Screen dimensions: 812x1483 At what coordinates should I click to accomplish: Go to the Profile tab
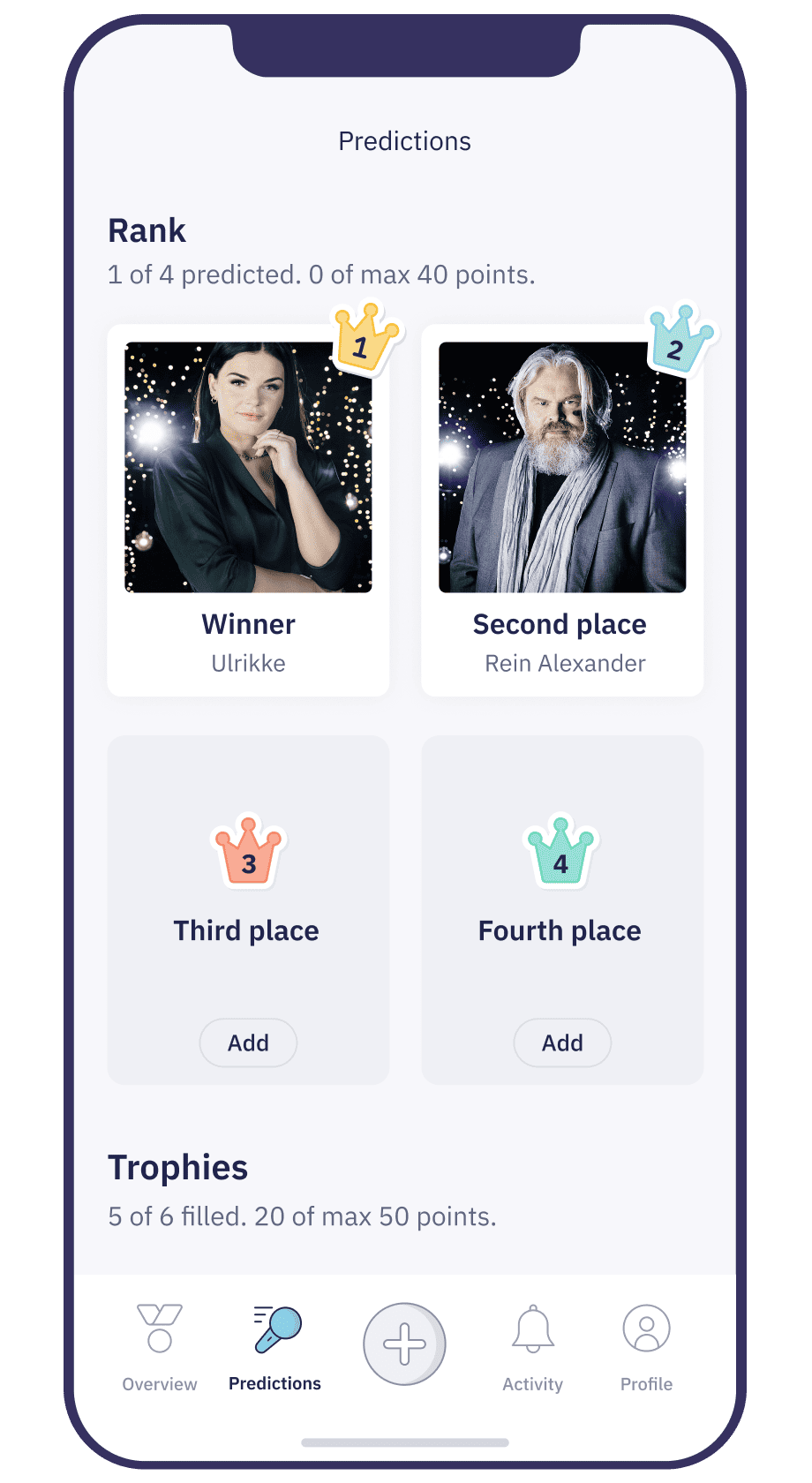click(646, 1347)
